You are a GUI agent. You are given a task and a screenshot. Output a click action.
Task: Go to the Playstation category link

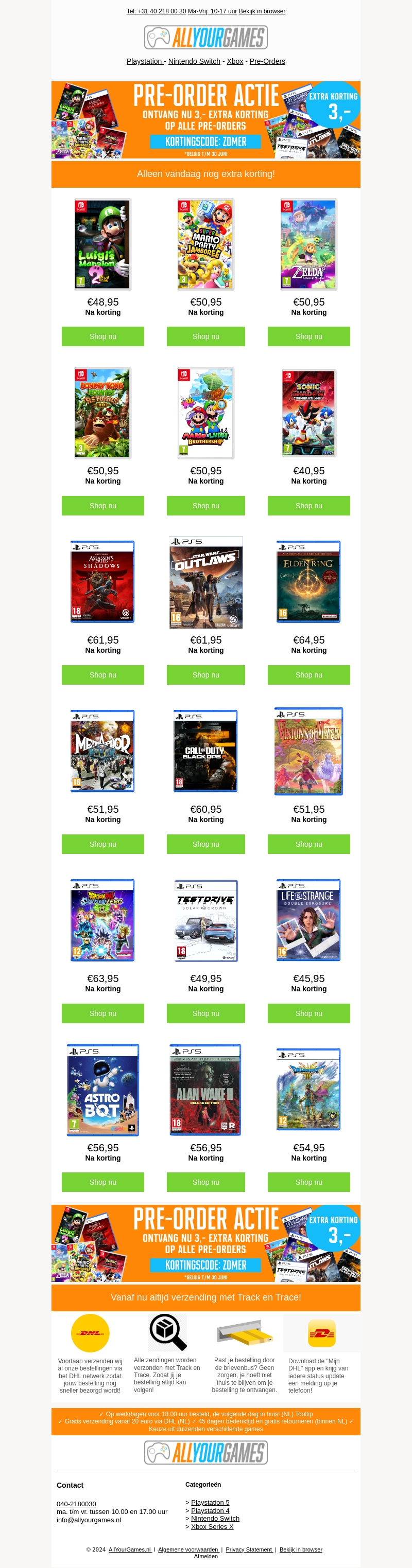point(144,62)
